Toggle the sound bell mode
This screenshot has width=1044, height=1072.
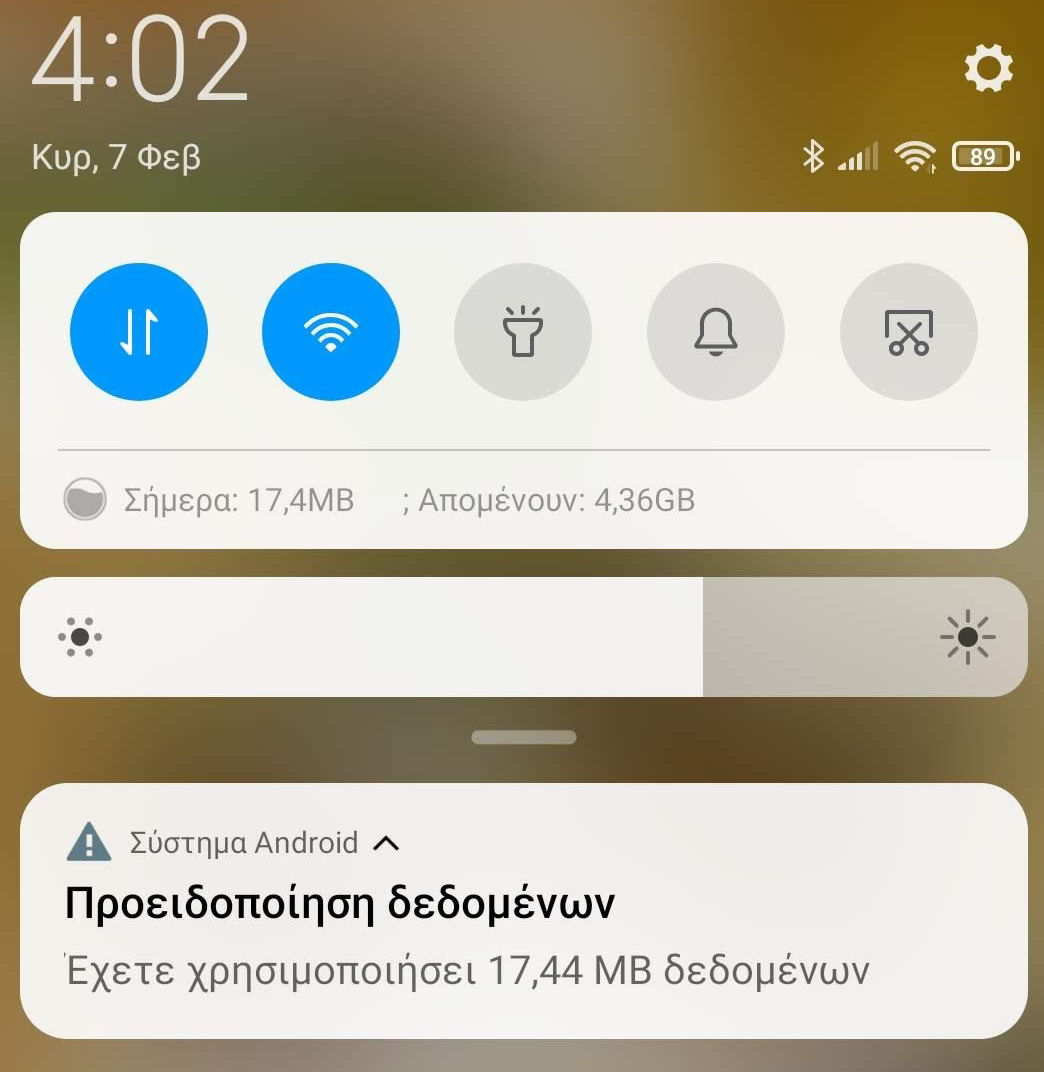tap(716, 332)
